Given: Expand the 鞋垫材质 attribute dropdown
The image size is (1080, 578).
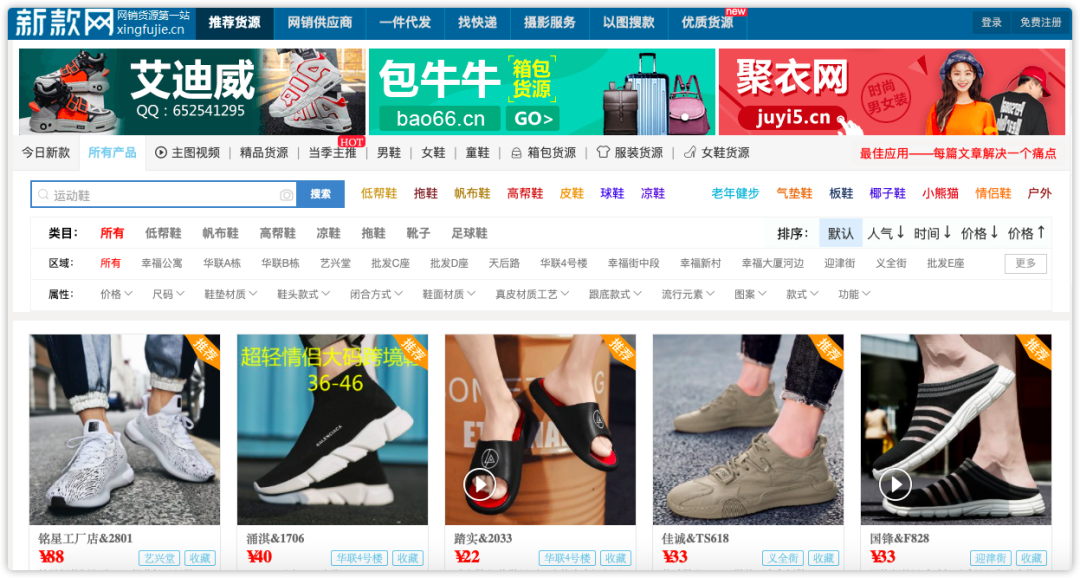Looking at the screenshot, I should pos(230,294).
